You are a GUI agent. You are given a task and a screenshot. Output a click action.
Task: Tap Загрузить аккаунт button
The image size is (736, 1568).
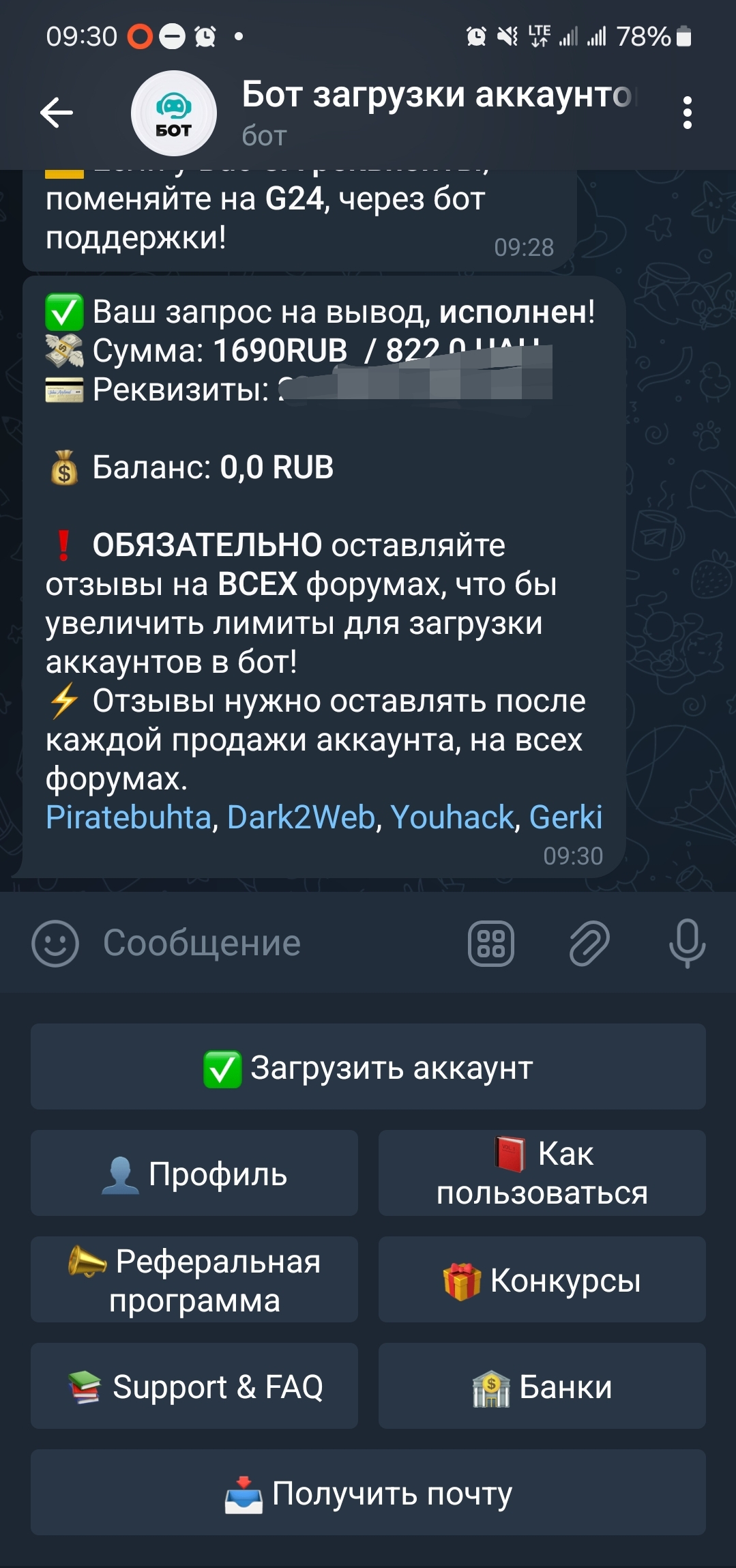tap(368, 1067)
